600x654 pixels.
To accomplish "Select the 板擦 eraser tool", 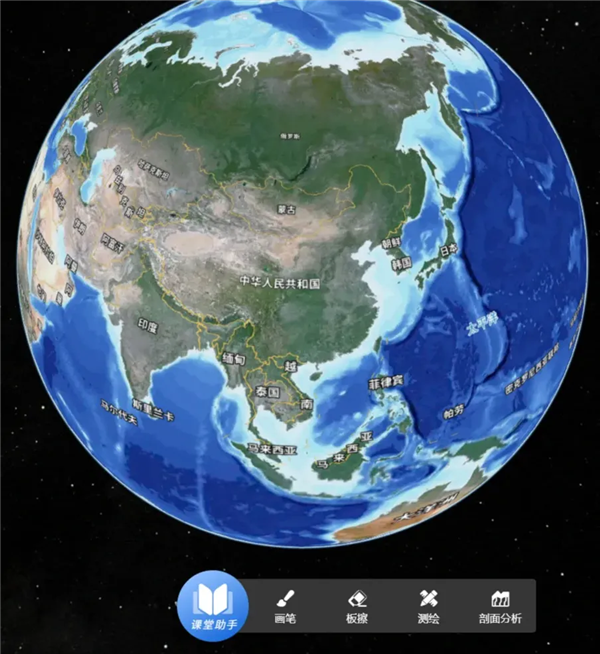I will point(357,606).
